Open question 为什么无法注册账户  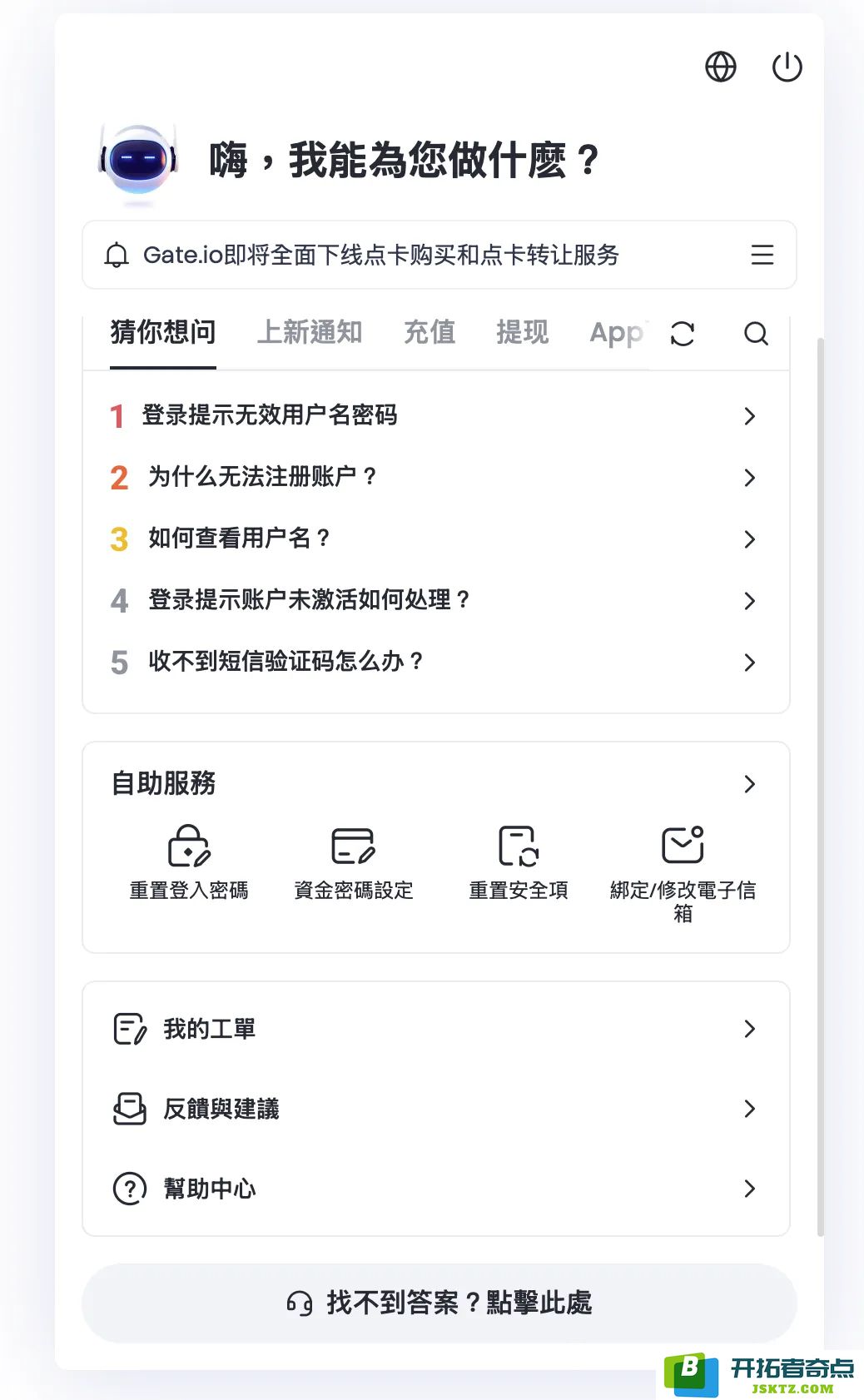436,477
